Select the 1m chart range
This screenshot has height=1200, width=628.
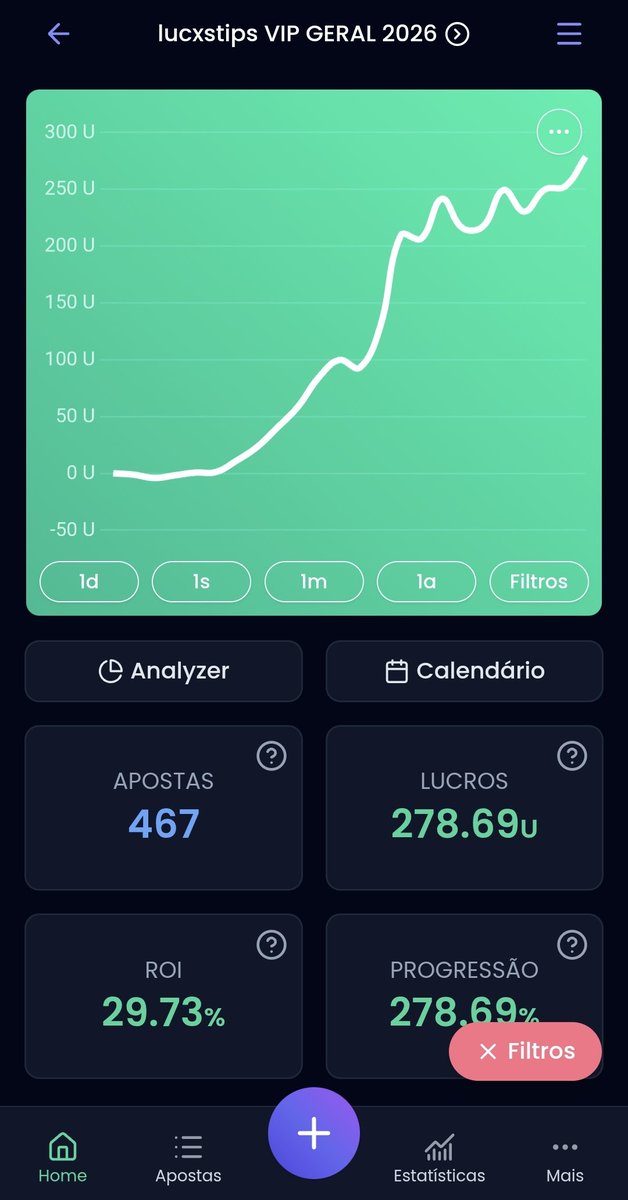(x=314, y=581)
